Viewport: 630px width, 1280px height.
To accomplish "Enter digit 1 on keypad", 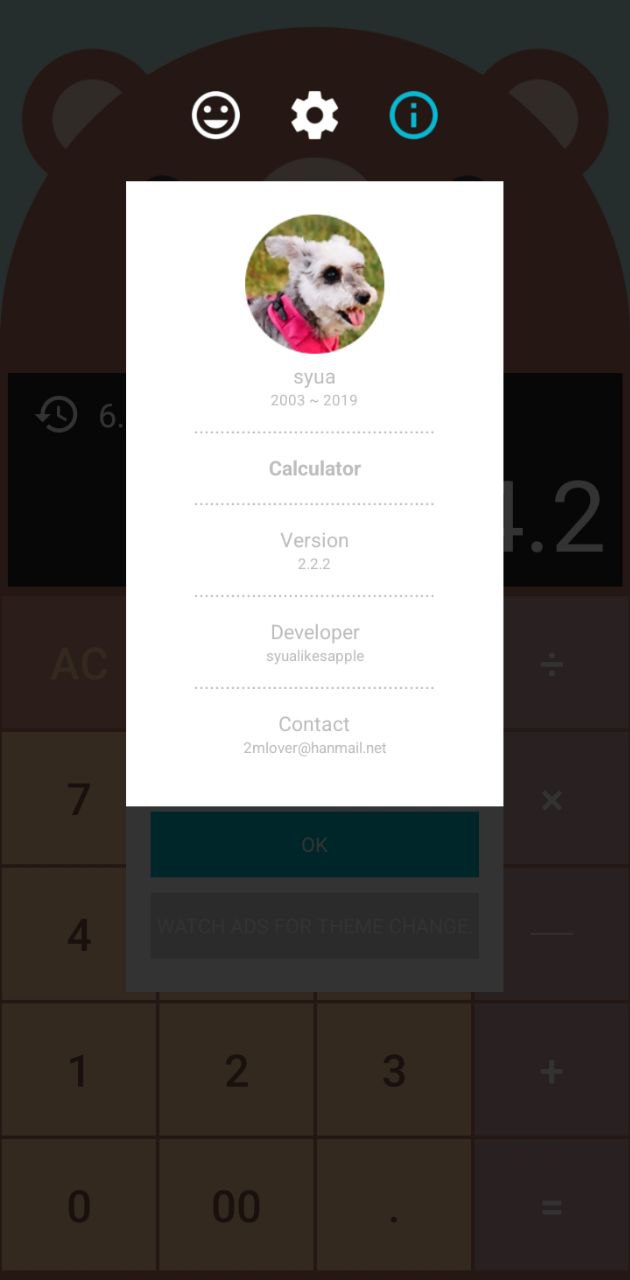I will pyautogui.click(x=79, y=1071).
